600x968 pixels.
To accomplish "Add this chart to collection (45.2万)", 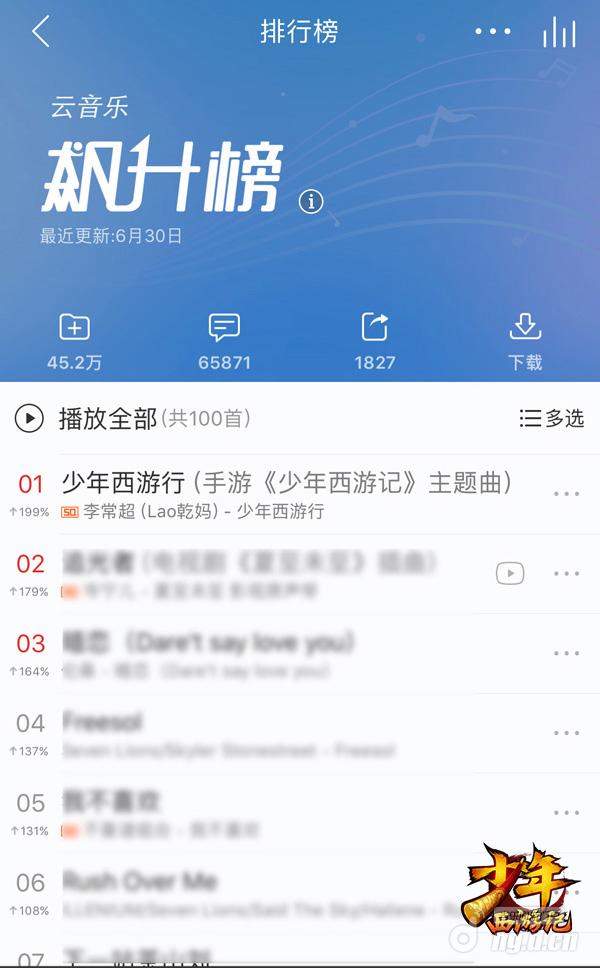I will tap(75, 341).
